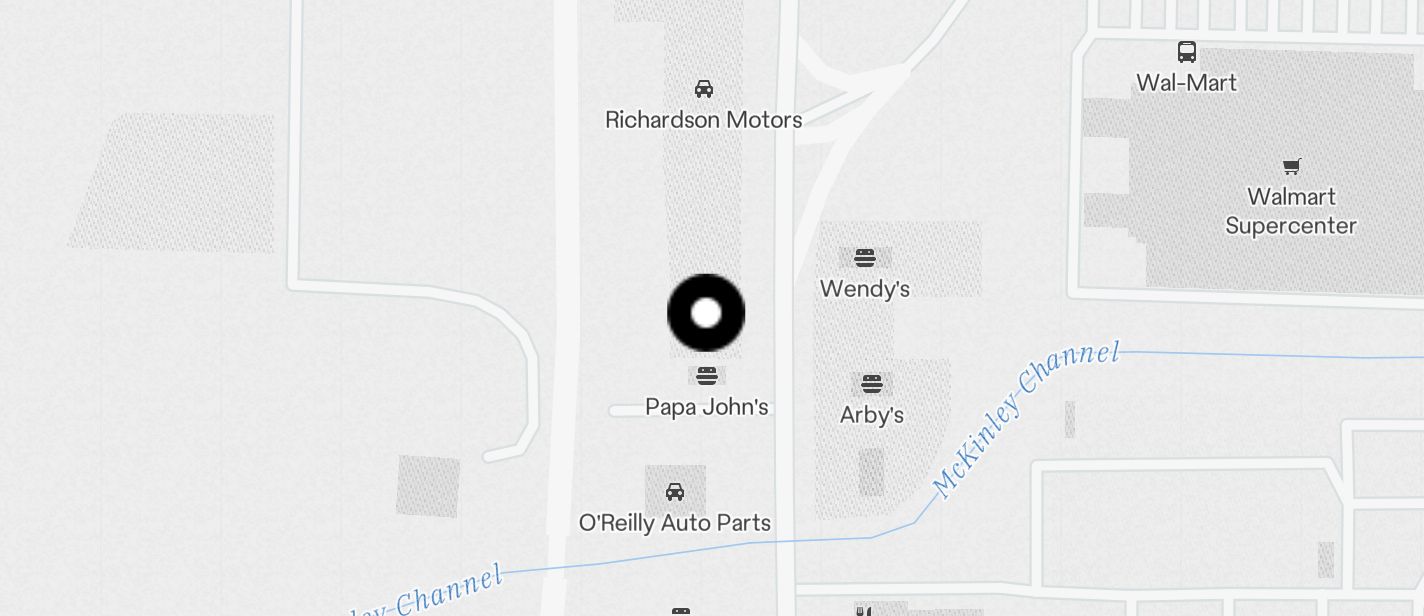This screenshot has height=616, width=1424.
Task: Select the Wendy's restaurant marker
Action: (865, 258)
